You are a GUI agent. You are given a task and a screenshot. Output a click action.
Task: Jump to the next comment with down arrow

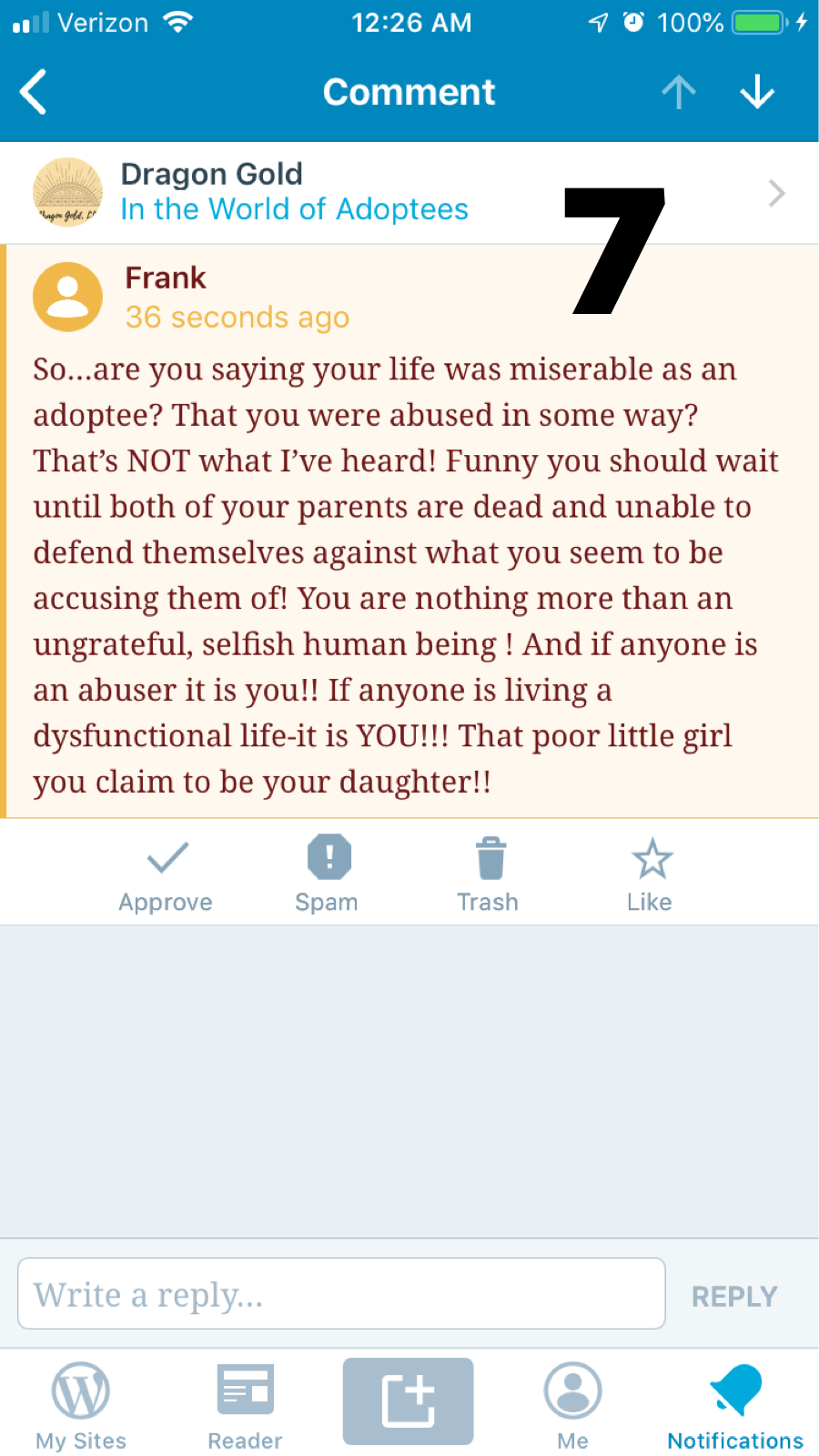click(757, 92)
